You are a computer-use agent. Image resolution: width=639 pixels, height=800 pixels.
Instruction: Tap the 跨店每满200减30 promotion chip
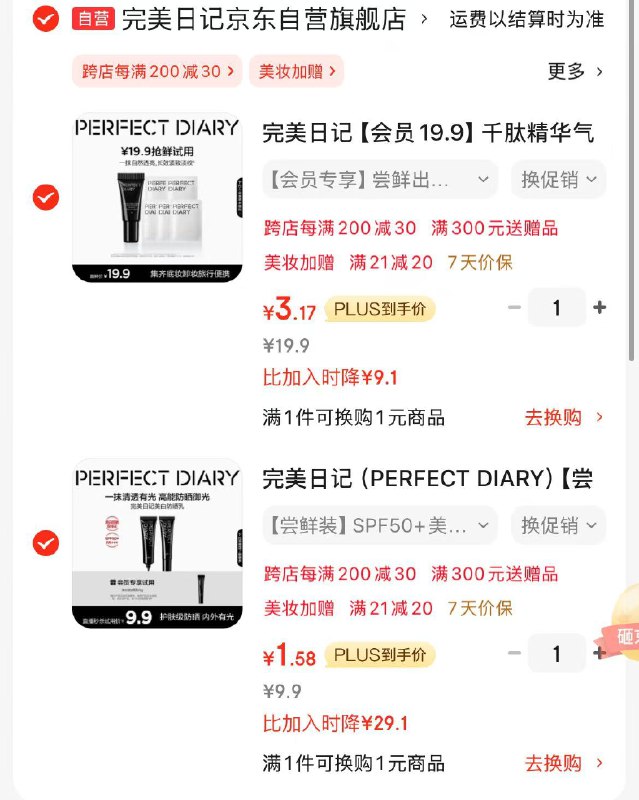tap(157, 71)
